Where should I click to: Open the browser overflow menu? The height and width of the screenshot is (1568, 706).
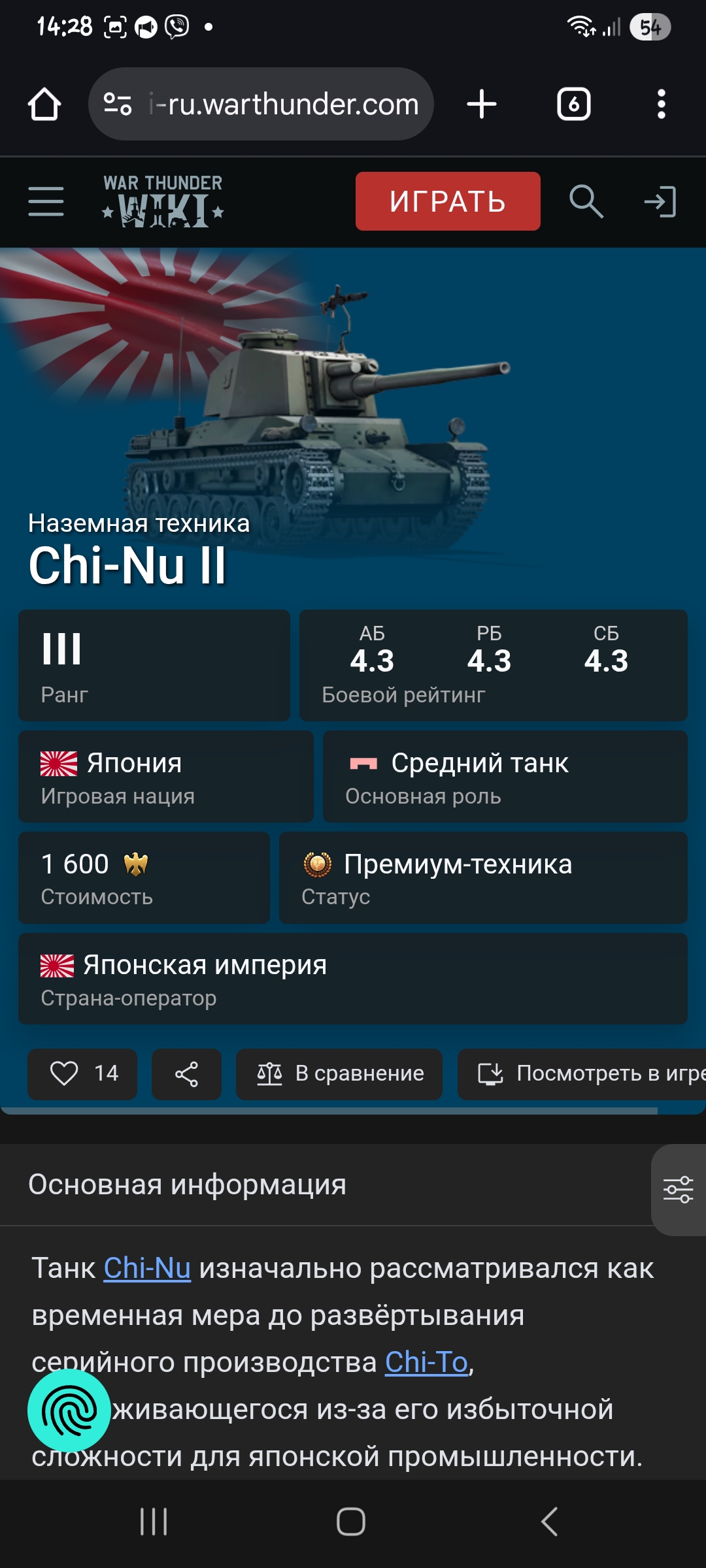tap(662, 105)
